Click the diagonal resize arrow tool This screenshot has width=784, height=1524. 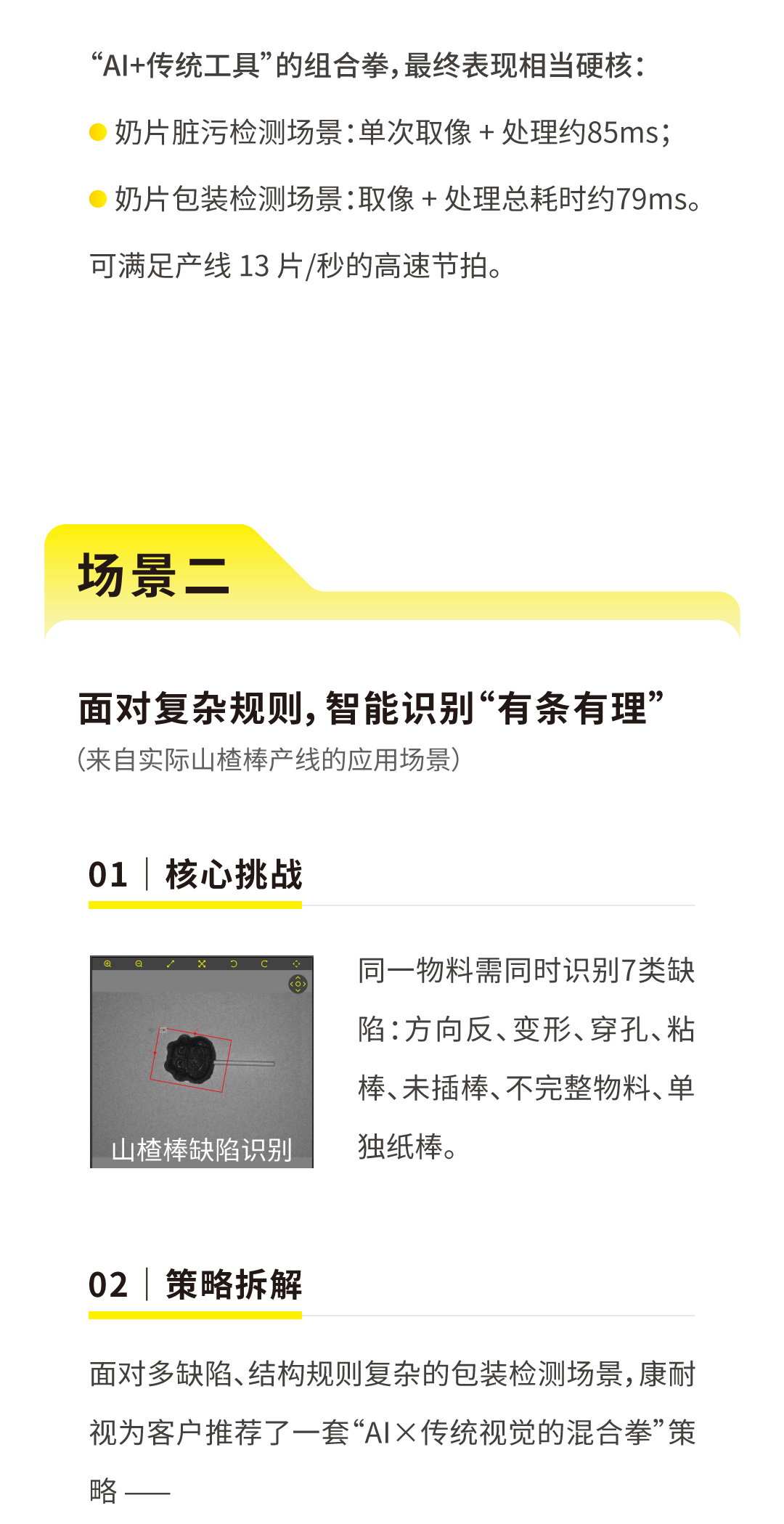click(171, 963)
